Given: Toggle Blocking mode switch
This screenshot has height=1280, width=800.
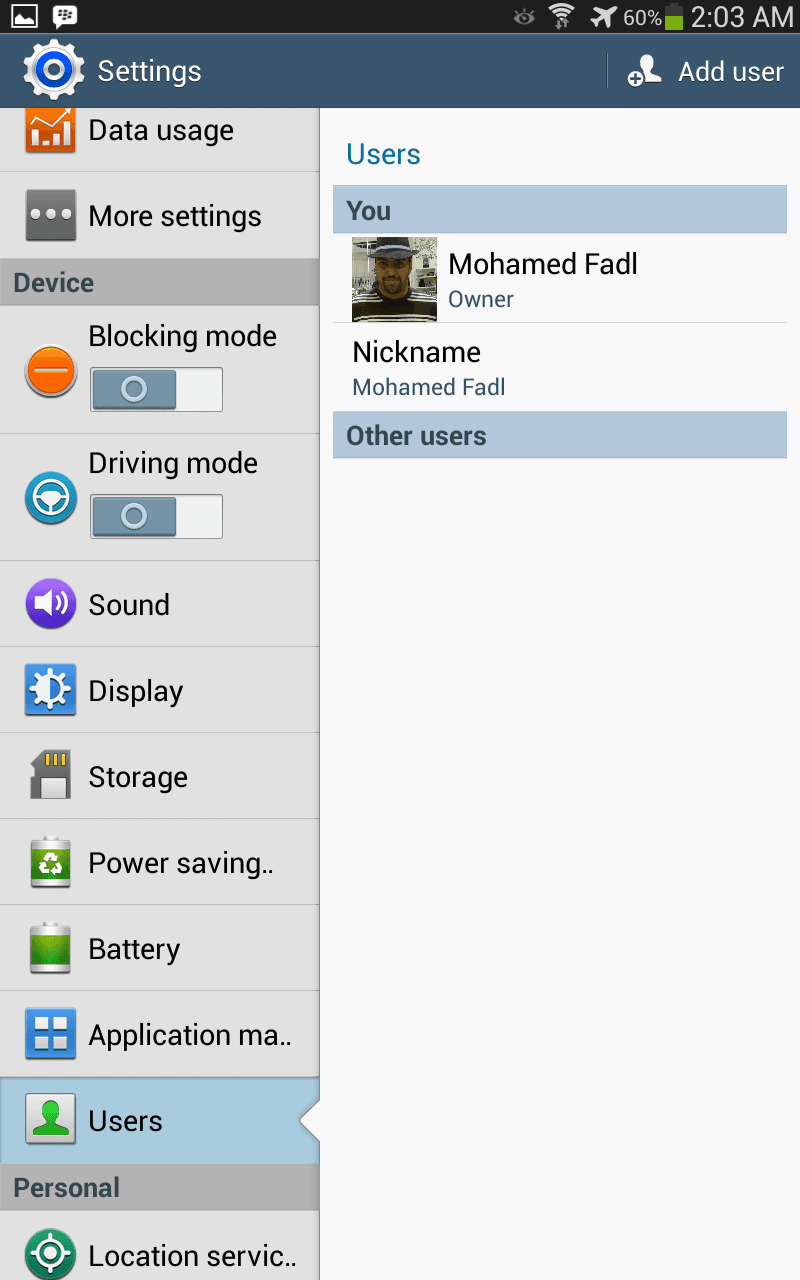Looking at the screenshot, I should pyautogui.click(x=156, y=389).
